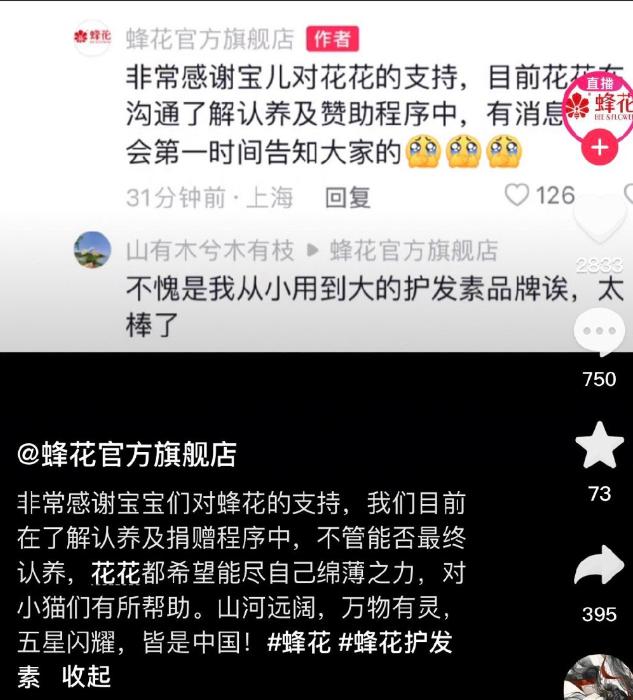The width and height of the screenshot is (633, 700).
Task: Share this video via the arrow icon
Action: pos(599,566)
